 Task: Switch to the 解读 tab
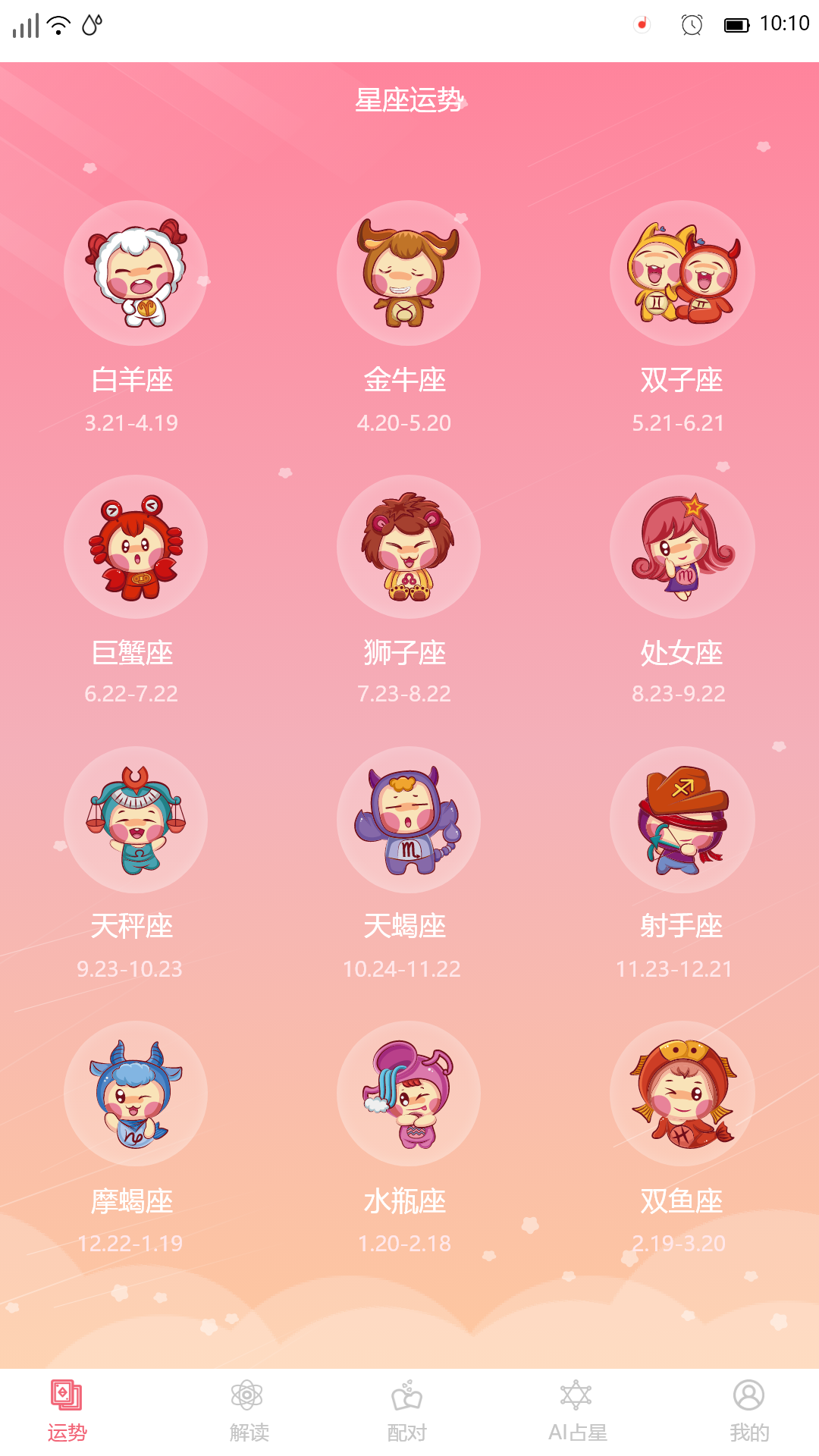click(249, 1410)
